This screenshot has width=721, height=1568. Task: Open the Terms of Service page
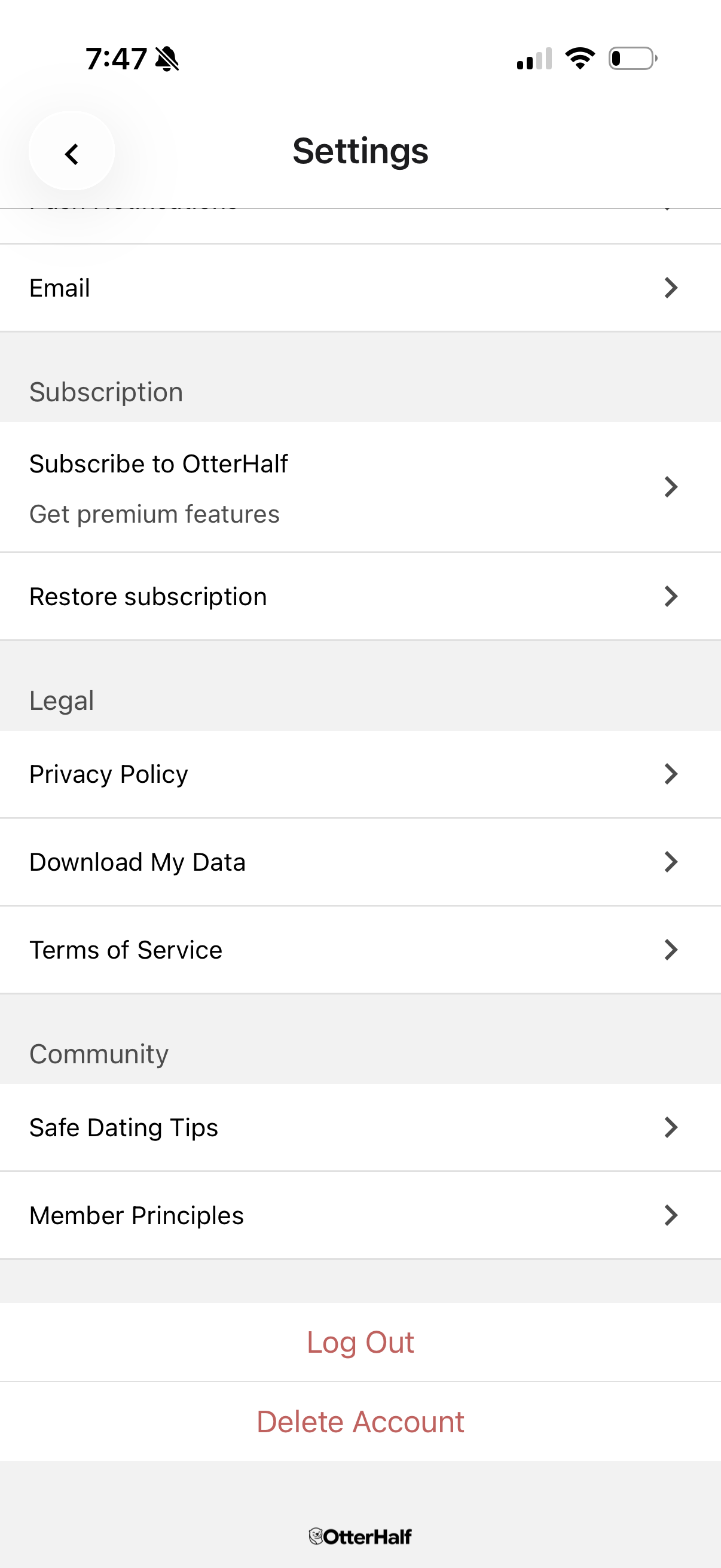pyautogui.click(x=360, y=949)
